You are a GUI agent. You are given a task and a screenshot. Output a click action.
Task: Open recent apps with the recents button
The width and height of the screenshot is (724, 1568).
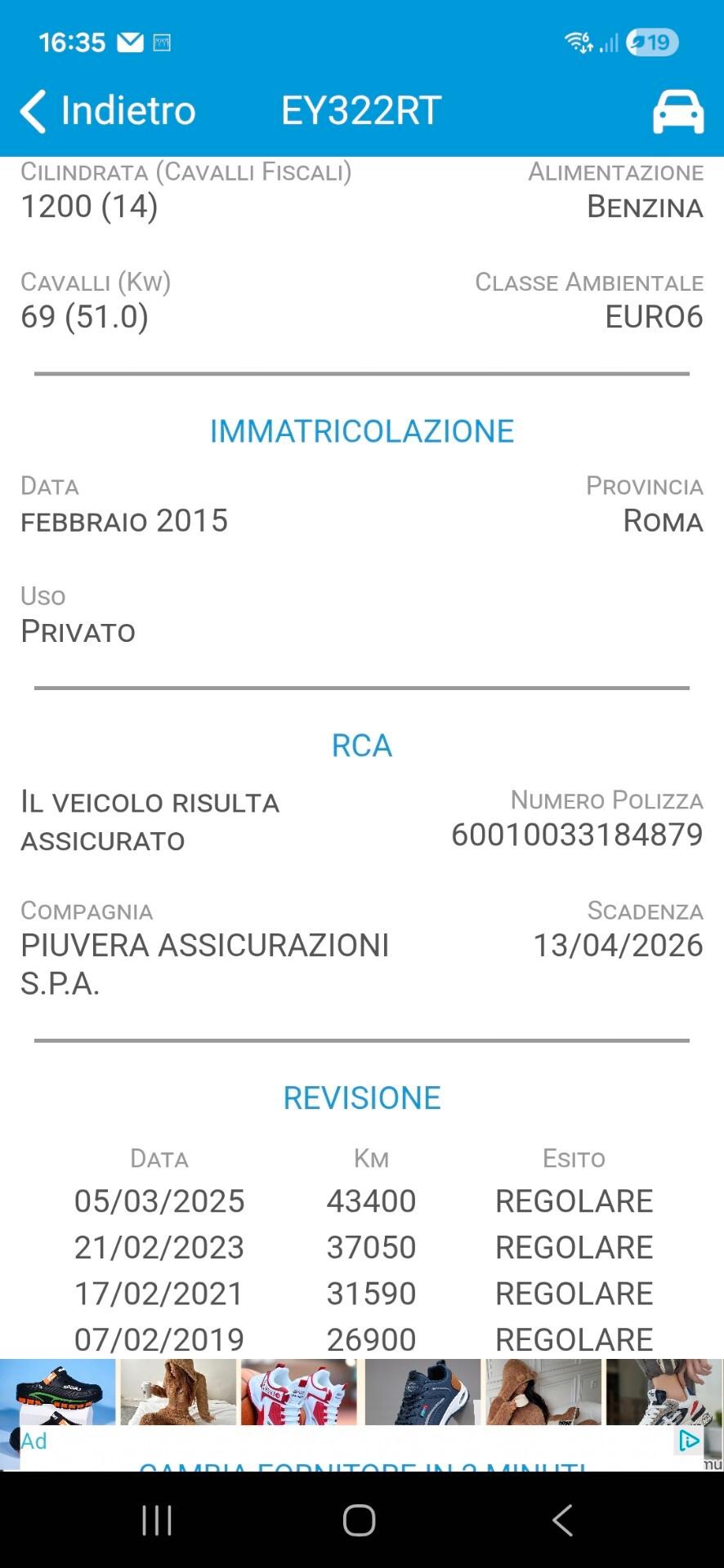click(155, 1519)
